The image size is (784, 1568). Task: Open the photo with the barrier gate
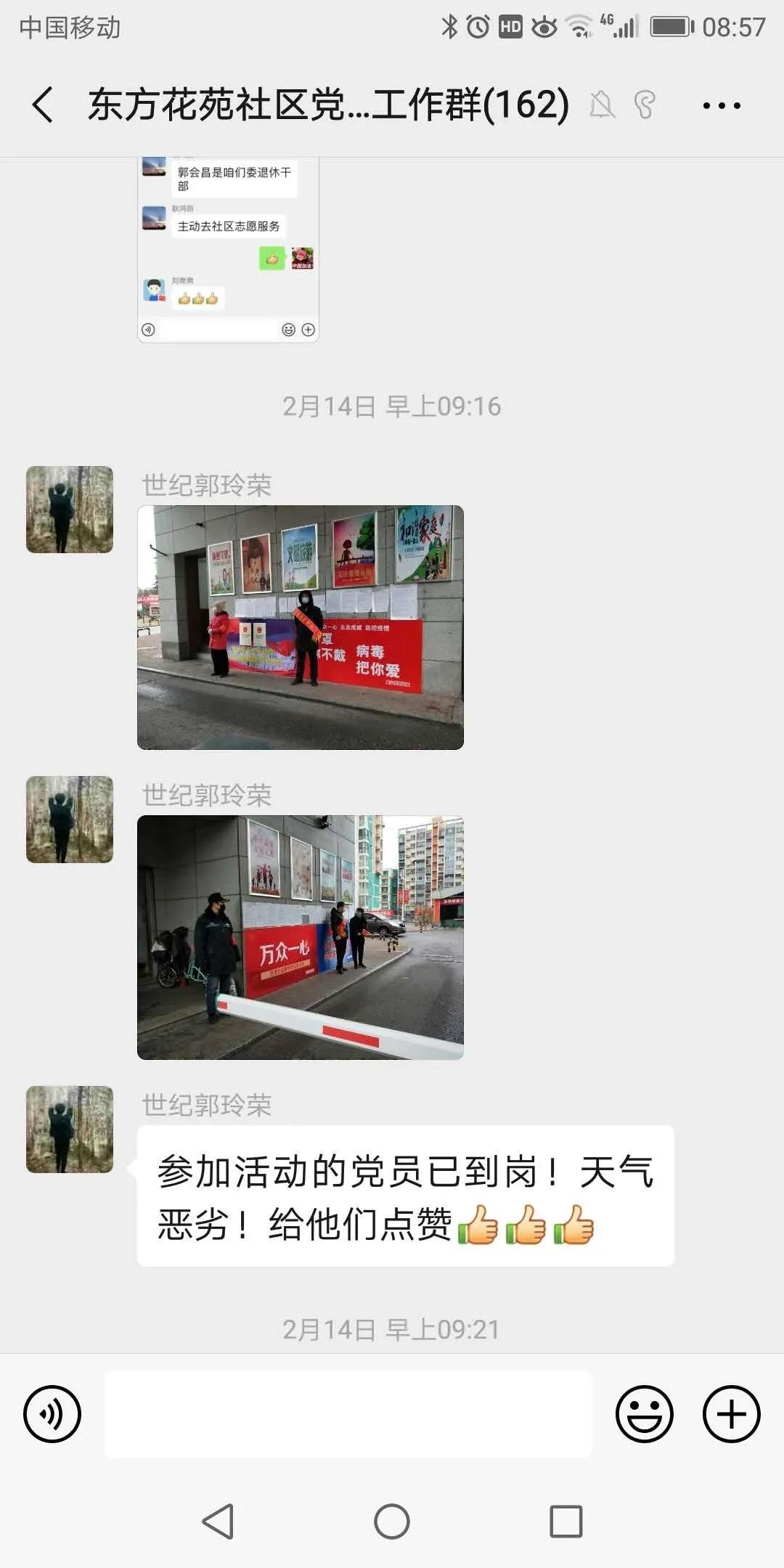[301, 937]
